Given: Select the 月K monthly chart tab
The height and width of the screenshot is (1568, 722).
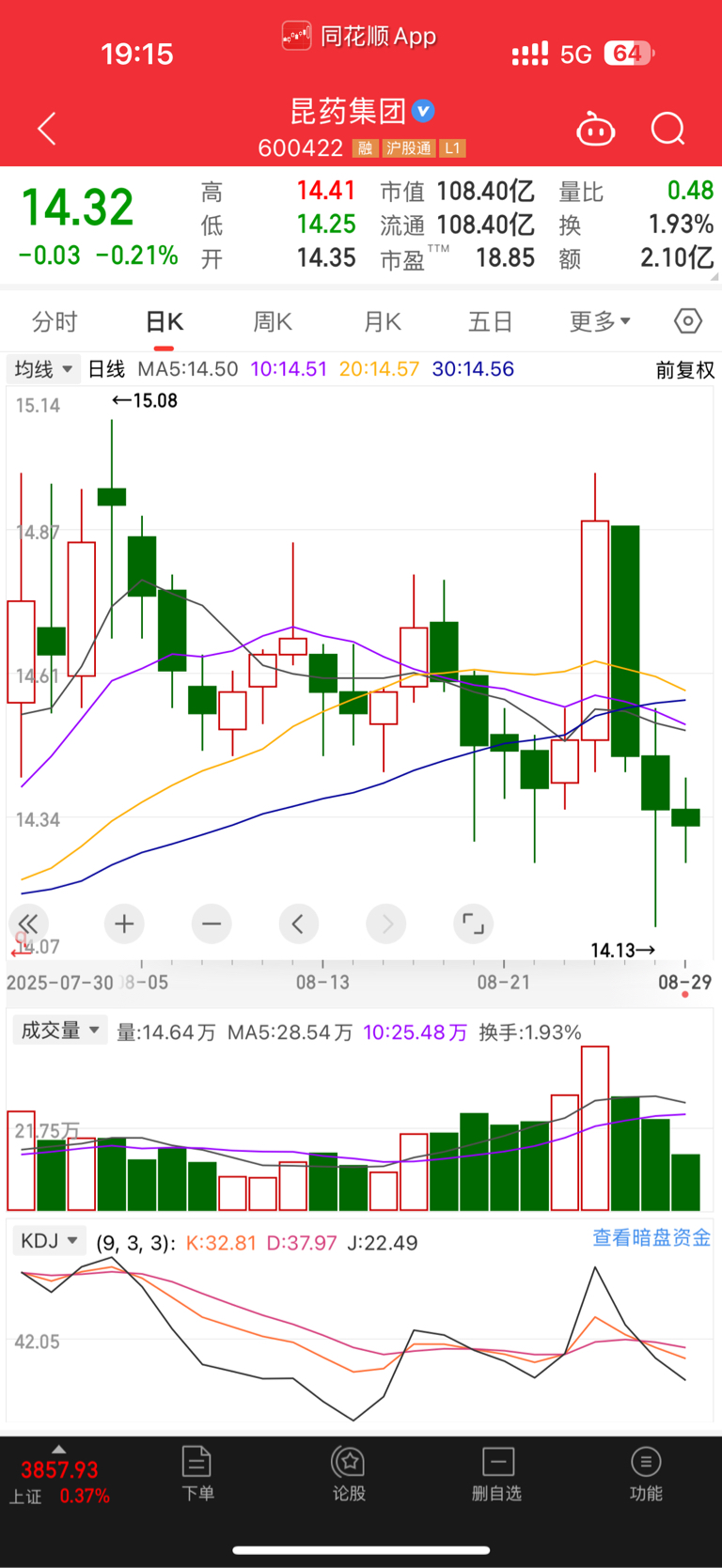Looking at the screenshot, I should tap(383, 322).
